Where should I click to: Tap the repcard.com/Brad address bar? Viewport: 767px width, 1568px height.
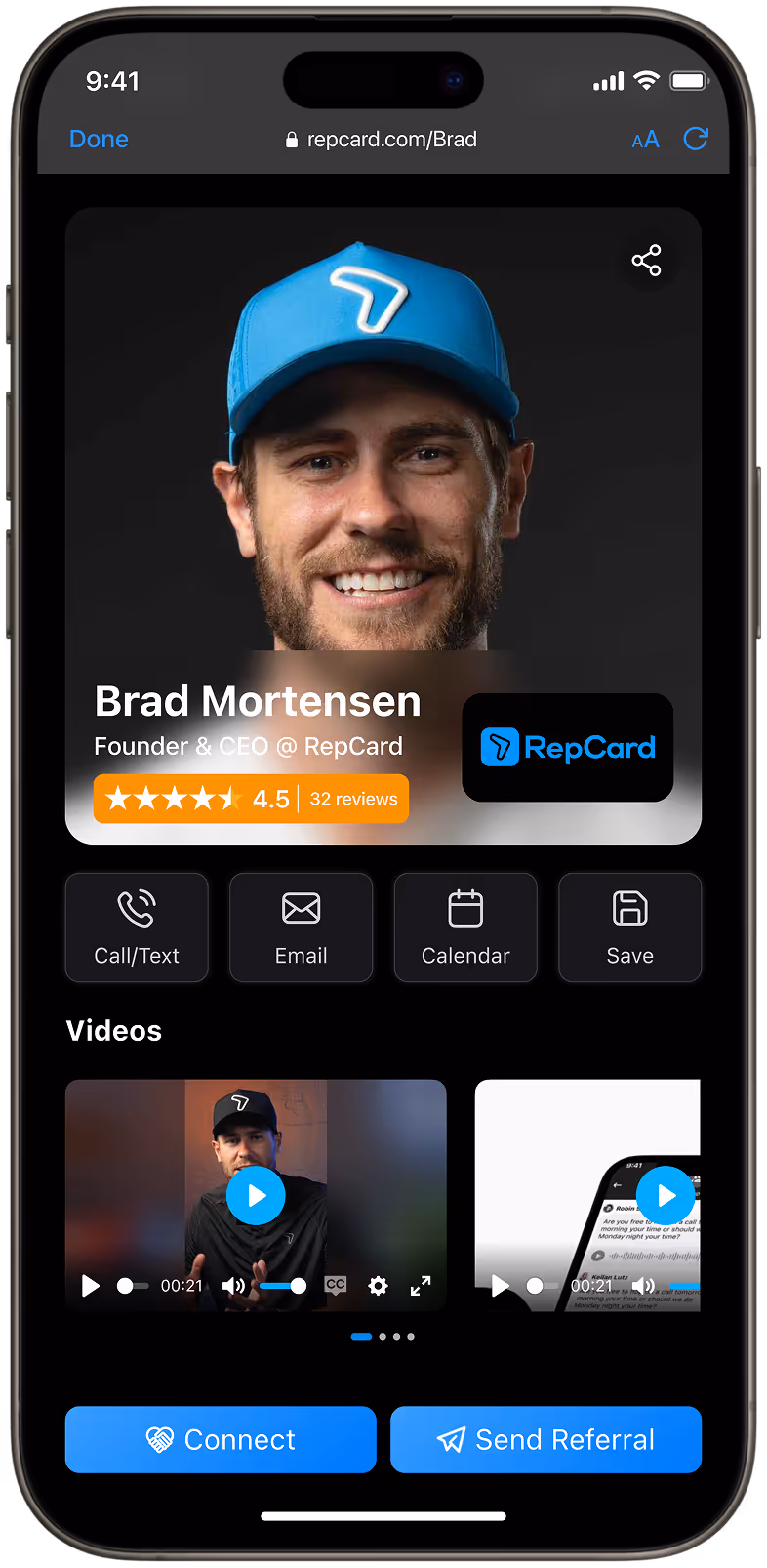click(x=382, y=140)
